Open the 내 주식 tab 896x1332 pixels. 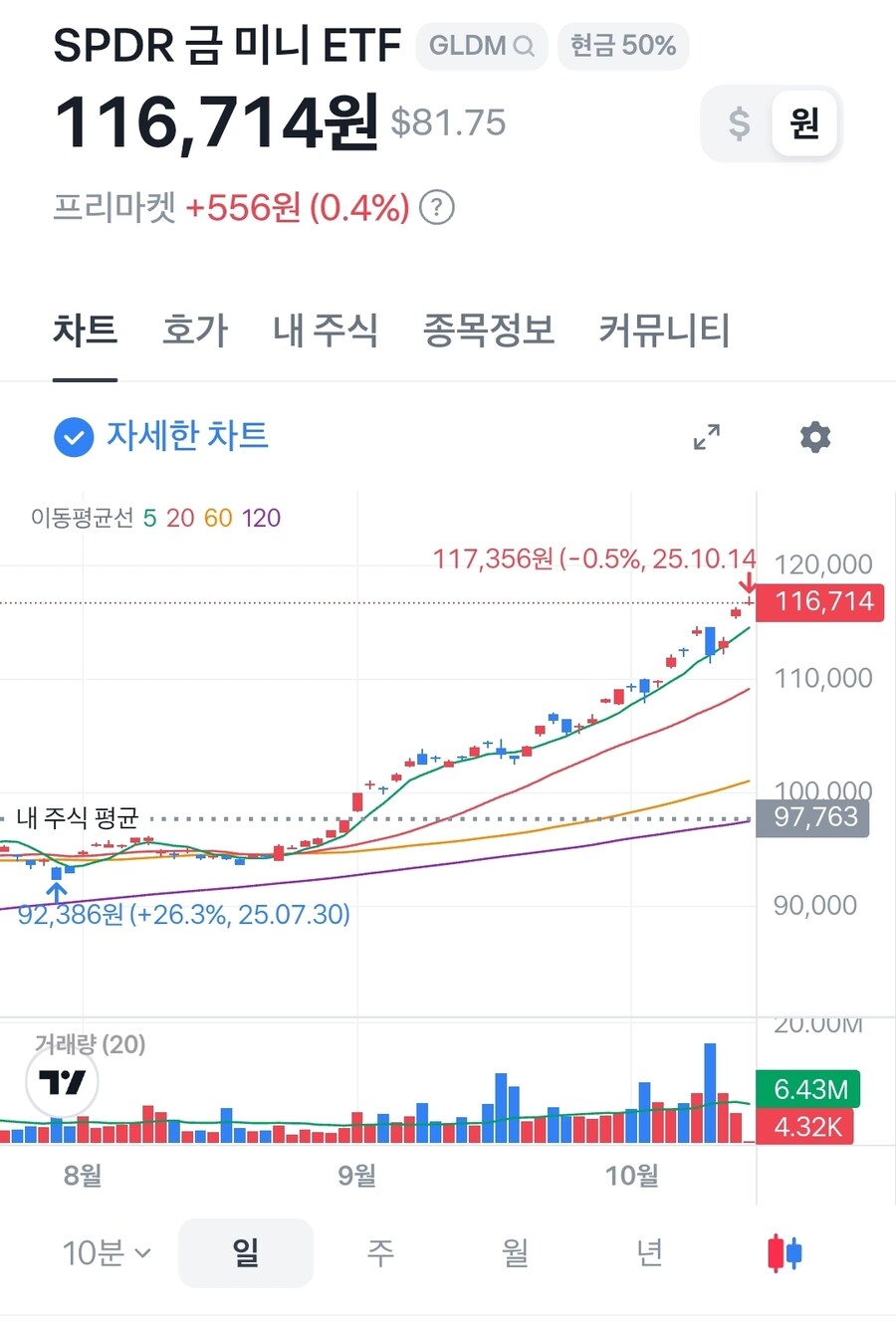(x=326, y=330)
